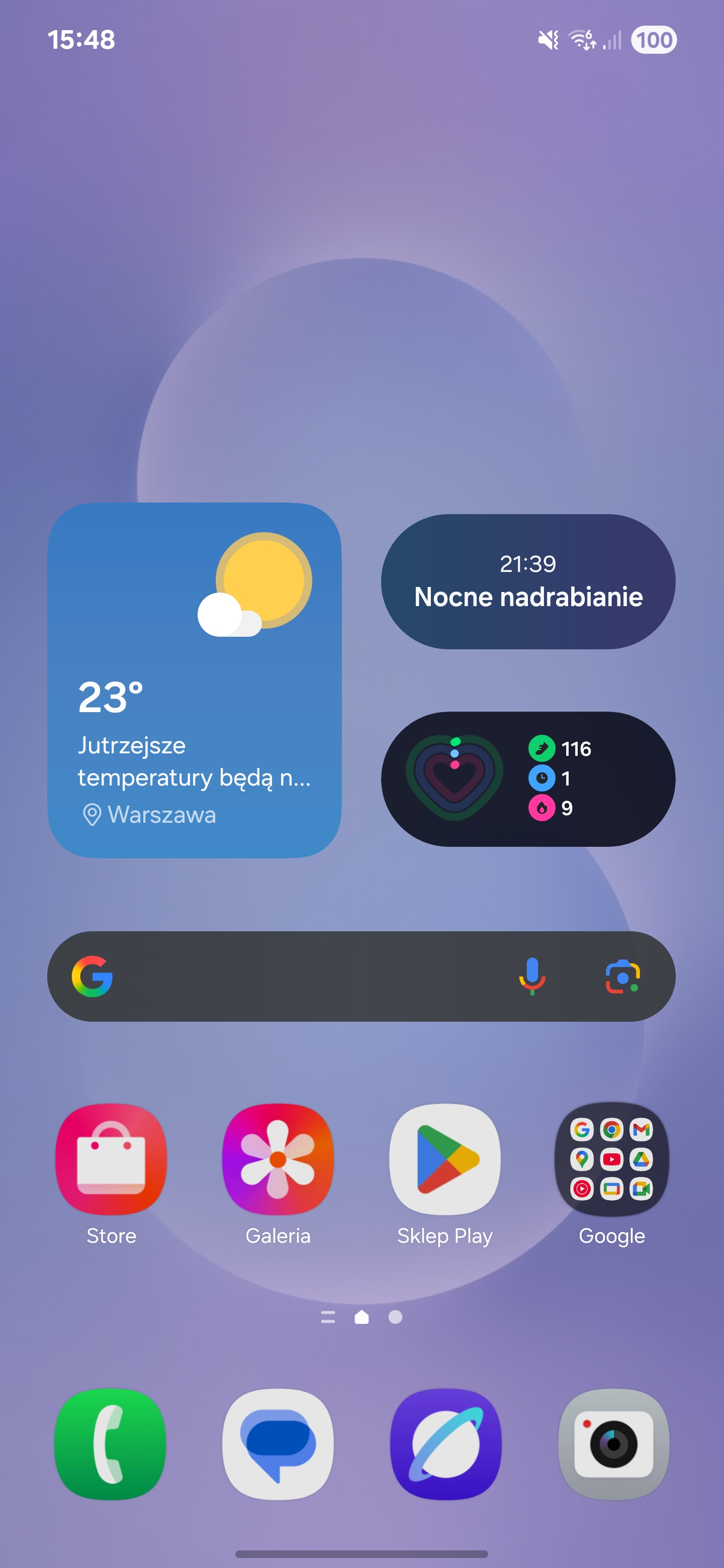Open the Galeria app
The width and height of the screenshot is (724, 1568).
[x=278, y=1159]
